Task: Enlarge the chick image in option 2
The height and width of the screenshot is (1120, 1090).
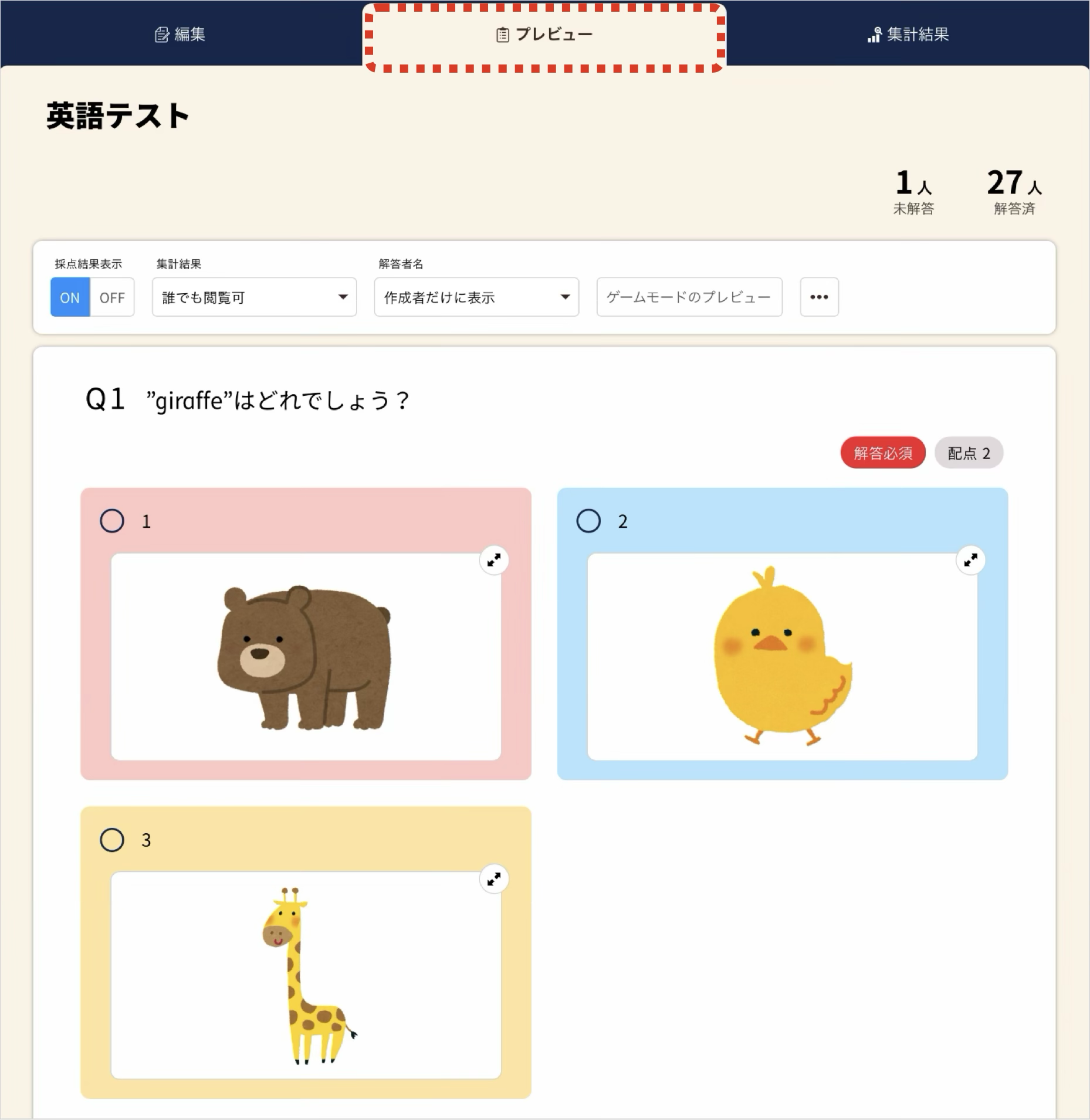Action: (970, 560)
